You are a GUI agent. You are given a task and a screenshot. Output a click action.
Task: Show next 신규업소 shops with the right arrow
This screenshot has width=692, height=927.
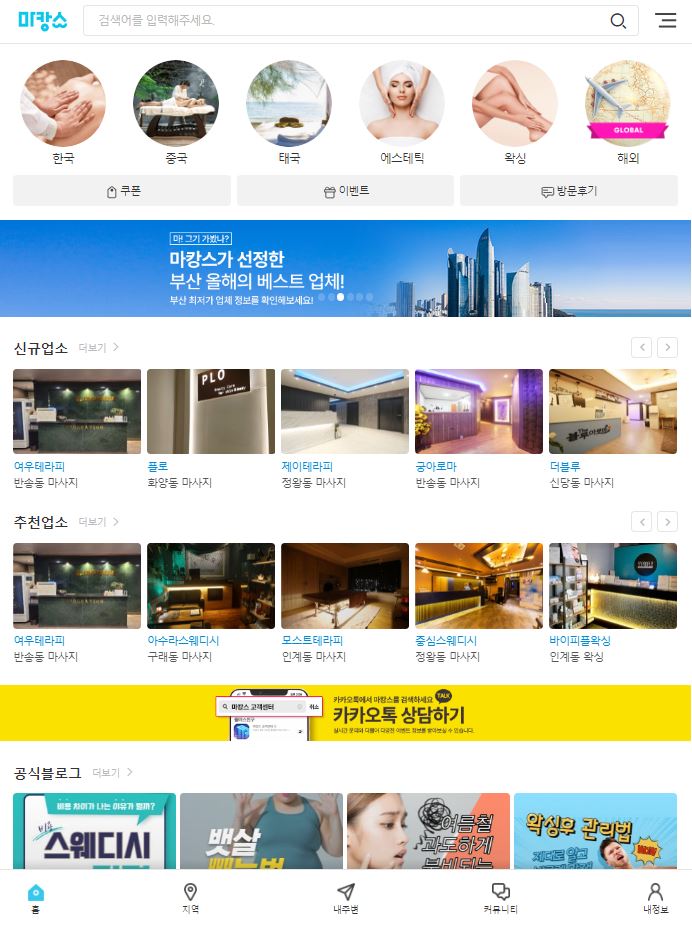pyautogui.click(x=667, y=348)
